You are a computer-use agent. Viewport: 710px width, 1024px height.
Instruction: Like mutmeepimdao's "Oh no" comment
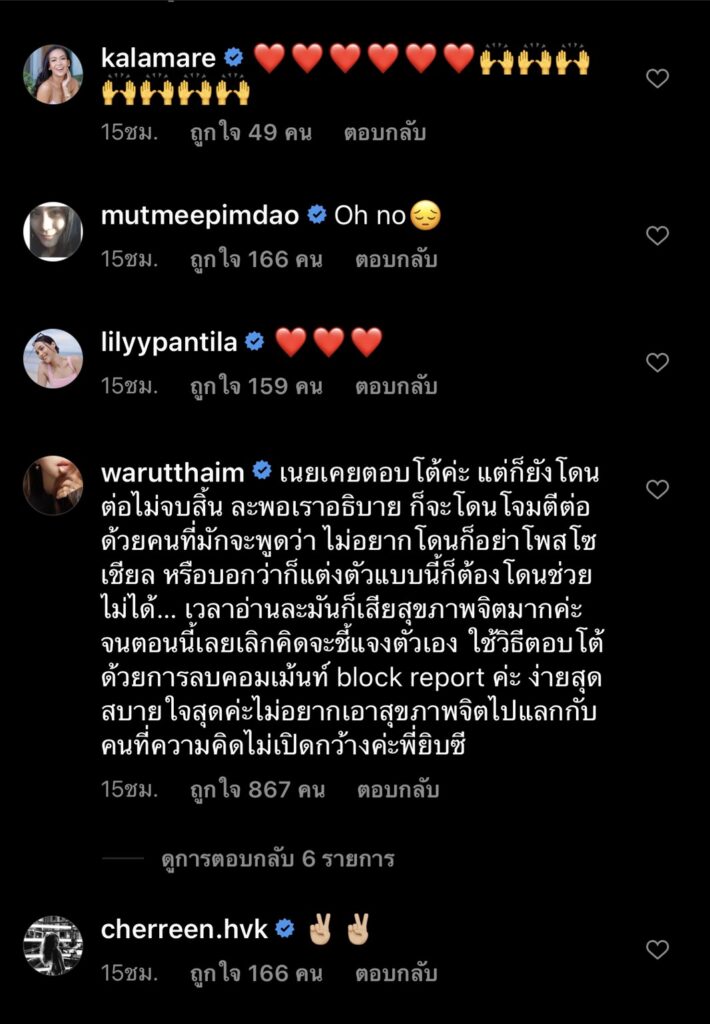point(657,236)
